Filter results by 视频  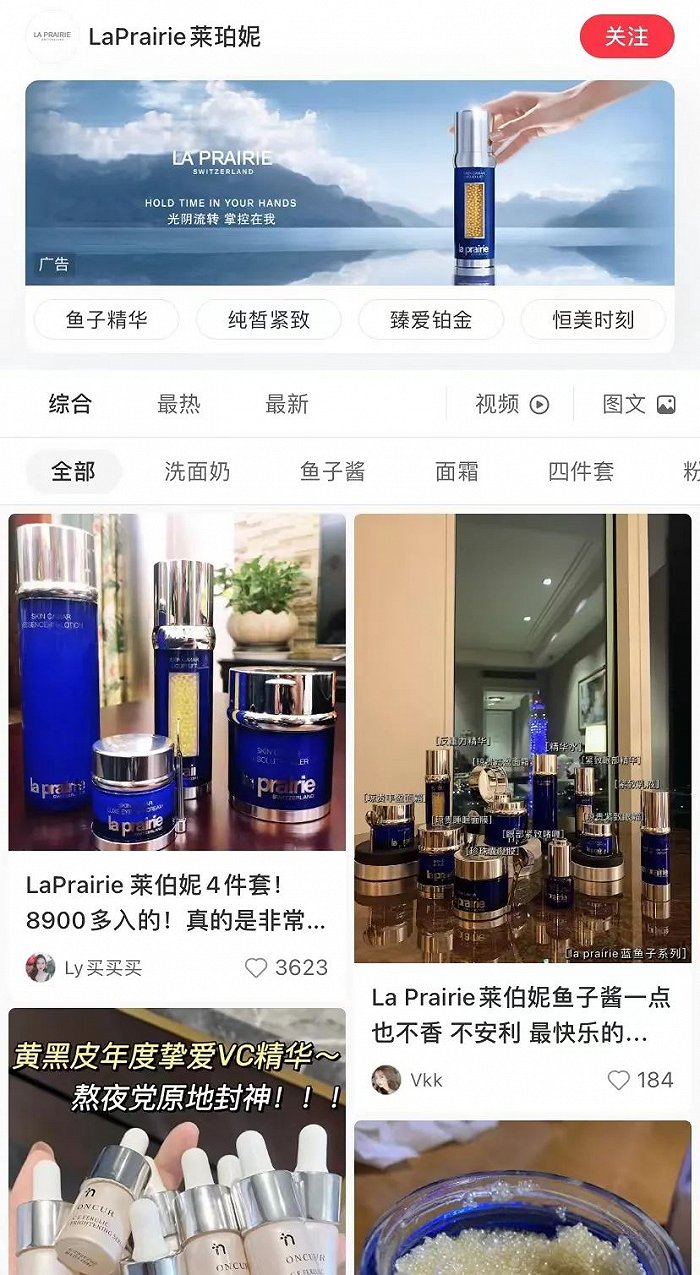(x=512, y=404)
